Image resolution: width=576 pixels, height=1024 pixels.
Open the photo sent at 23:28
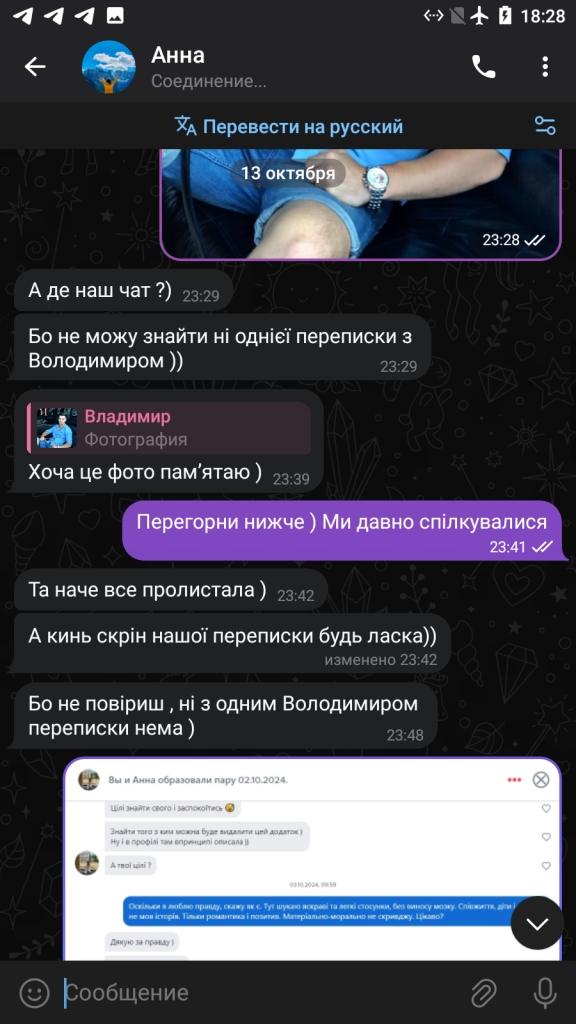[x=360, y=204]
